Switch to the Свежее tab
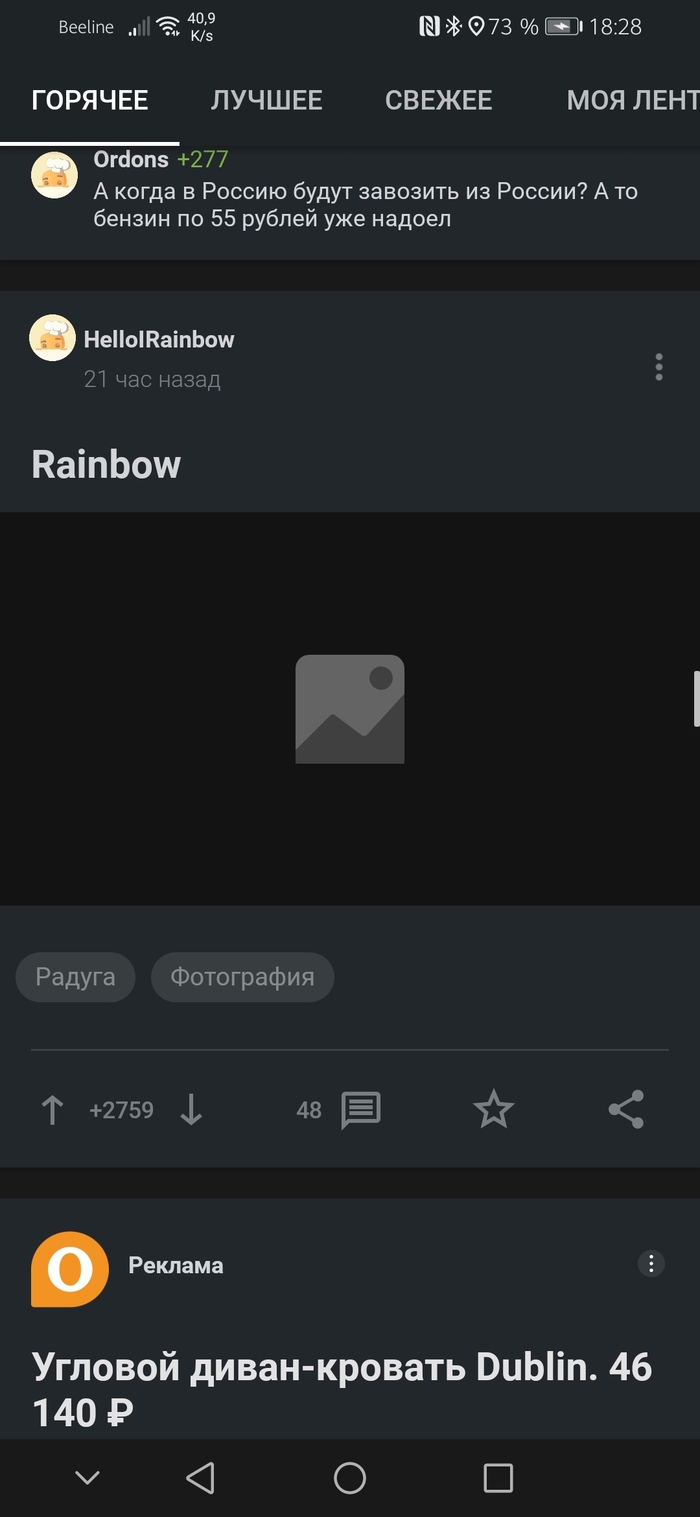Viewport: 700px width, 1517px height. [438, 100]
